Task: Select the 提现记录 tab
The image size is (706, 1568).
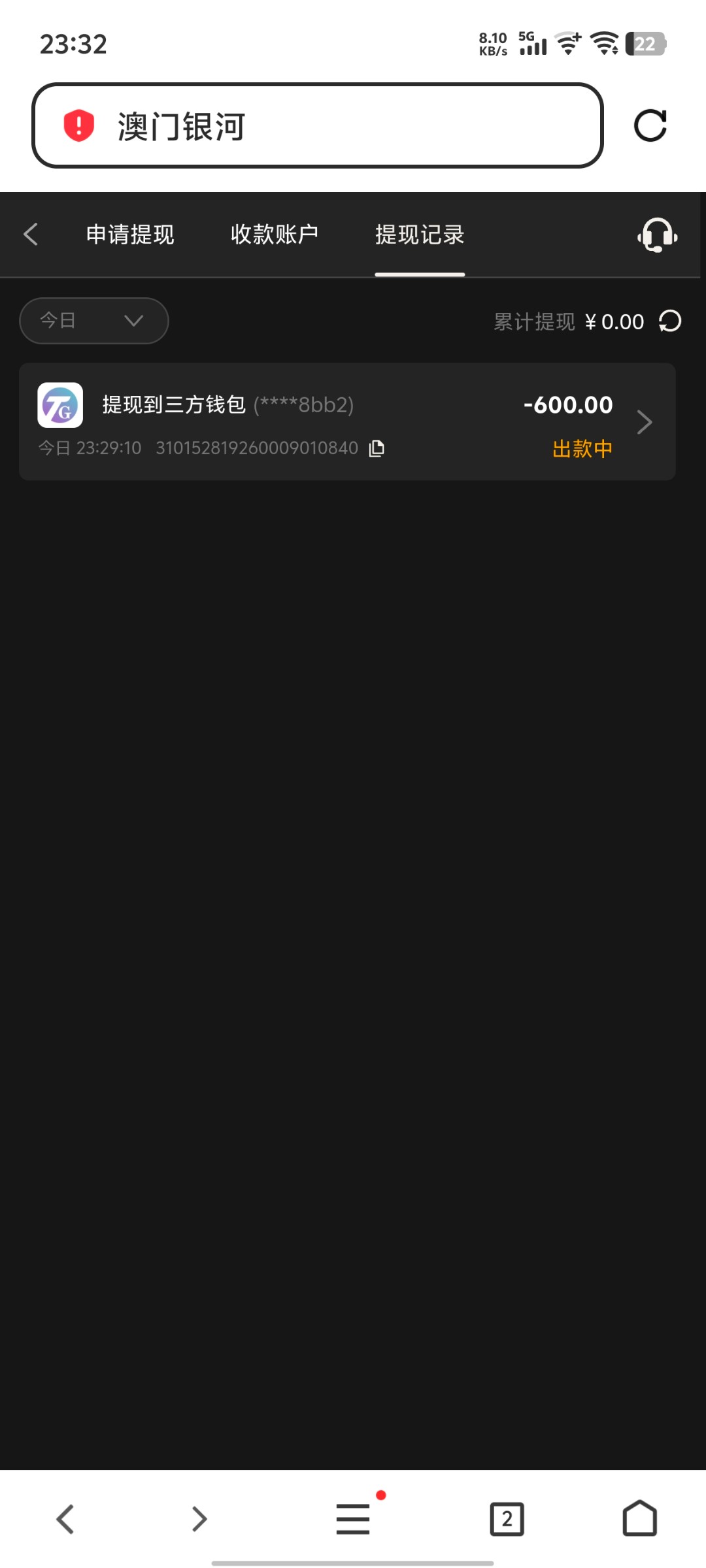Action: tap(420, 234)
